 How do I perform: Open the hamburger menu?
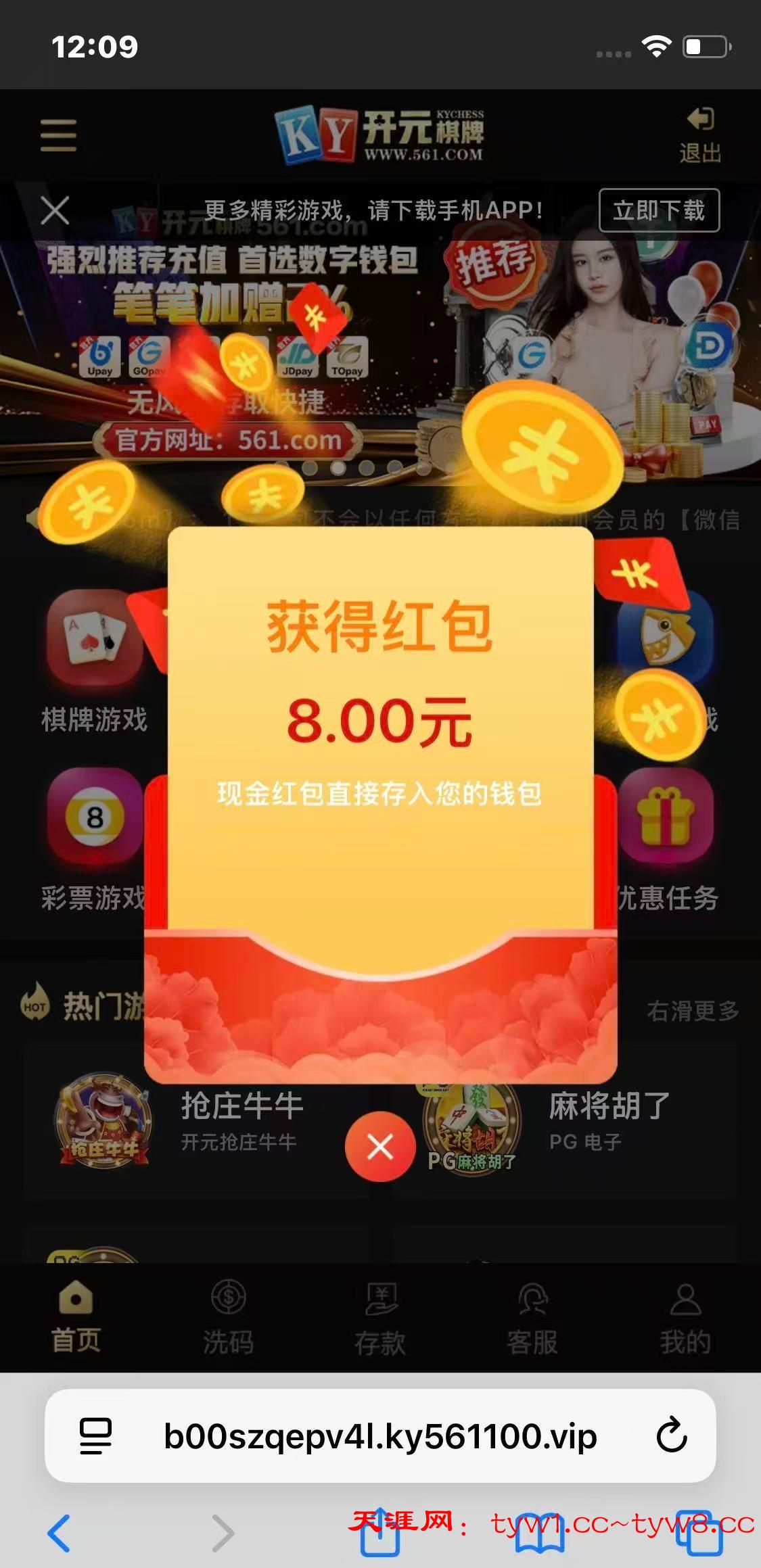click(x=58, y=135)
